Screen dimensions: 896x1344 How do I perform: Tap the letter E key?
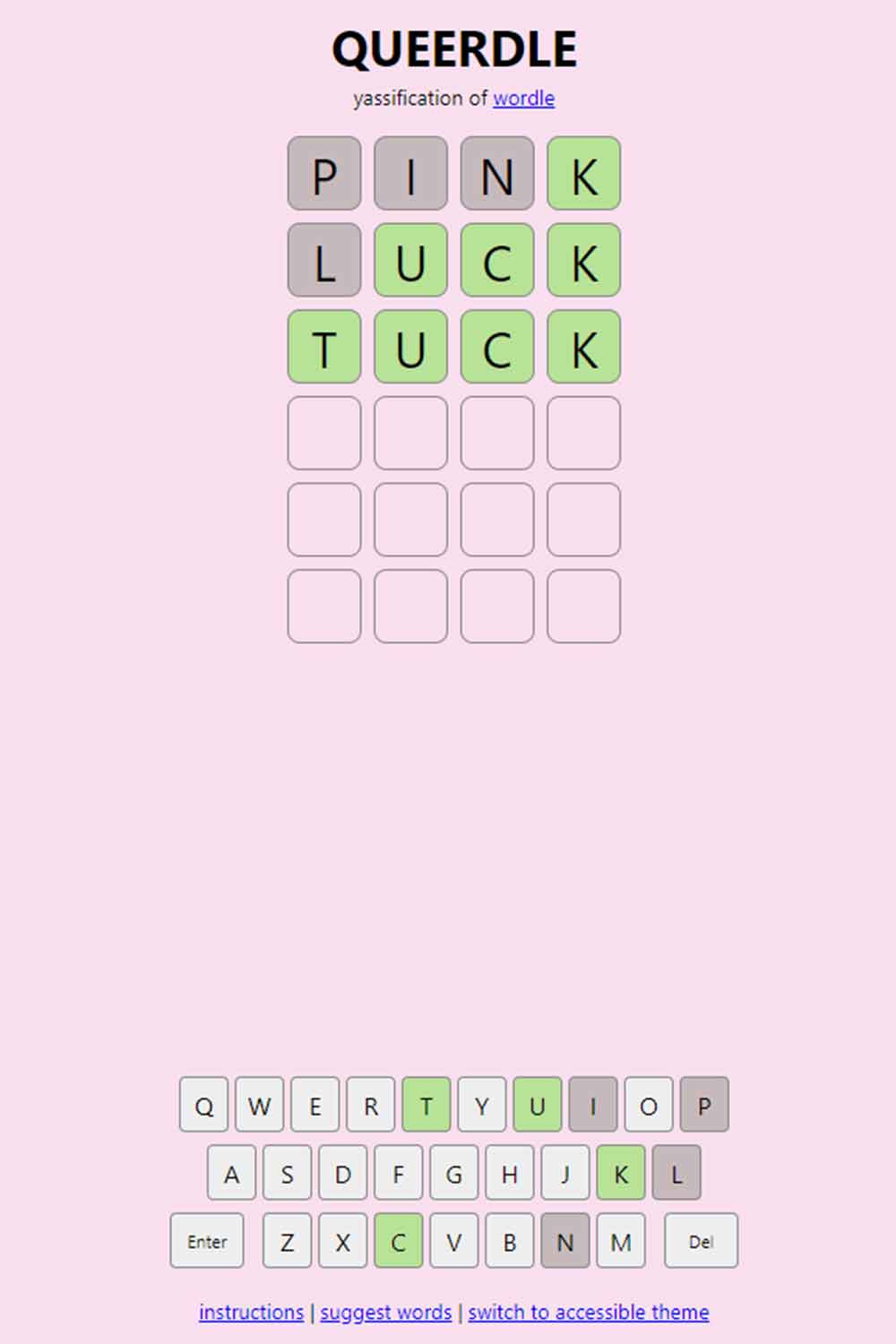click(315, 1105)
